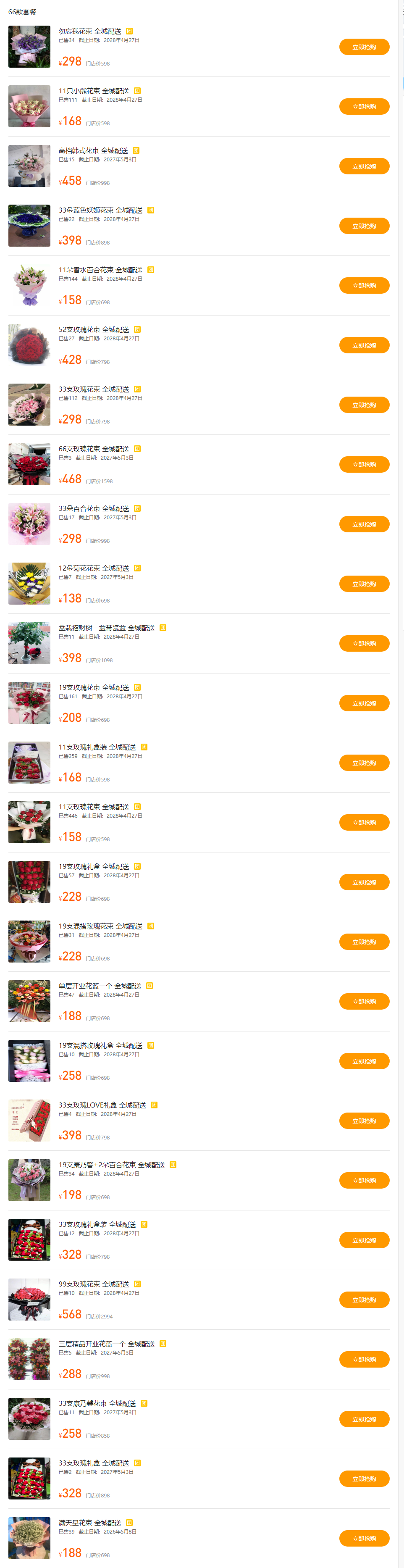Tap 立即抢购 for 高档韩式花束
Screen dimensions: 404x1568
point(364,166)
